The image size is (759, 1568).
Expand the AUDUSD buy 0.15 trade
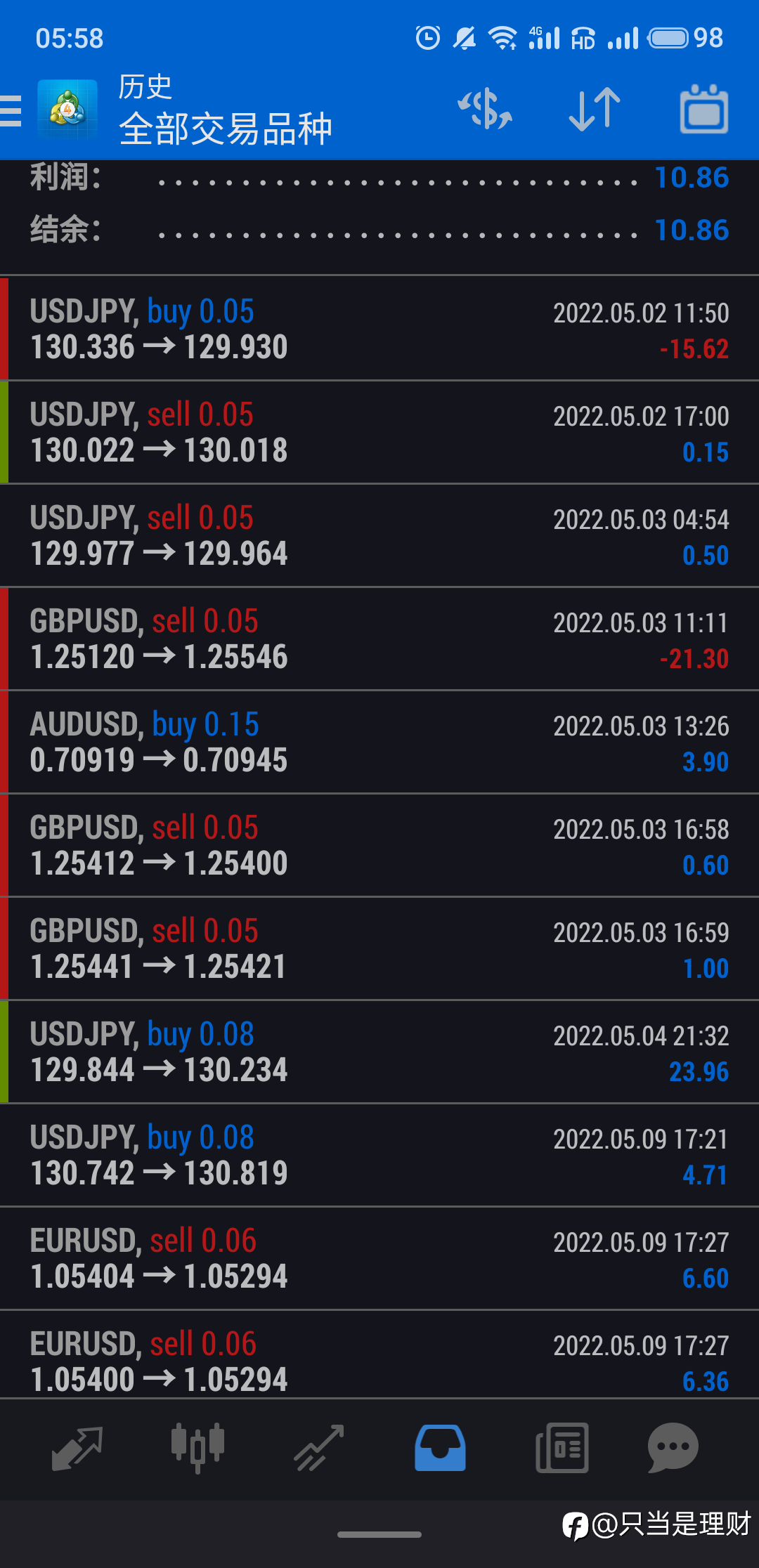[379, 742]
